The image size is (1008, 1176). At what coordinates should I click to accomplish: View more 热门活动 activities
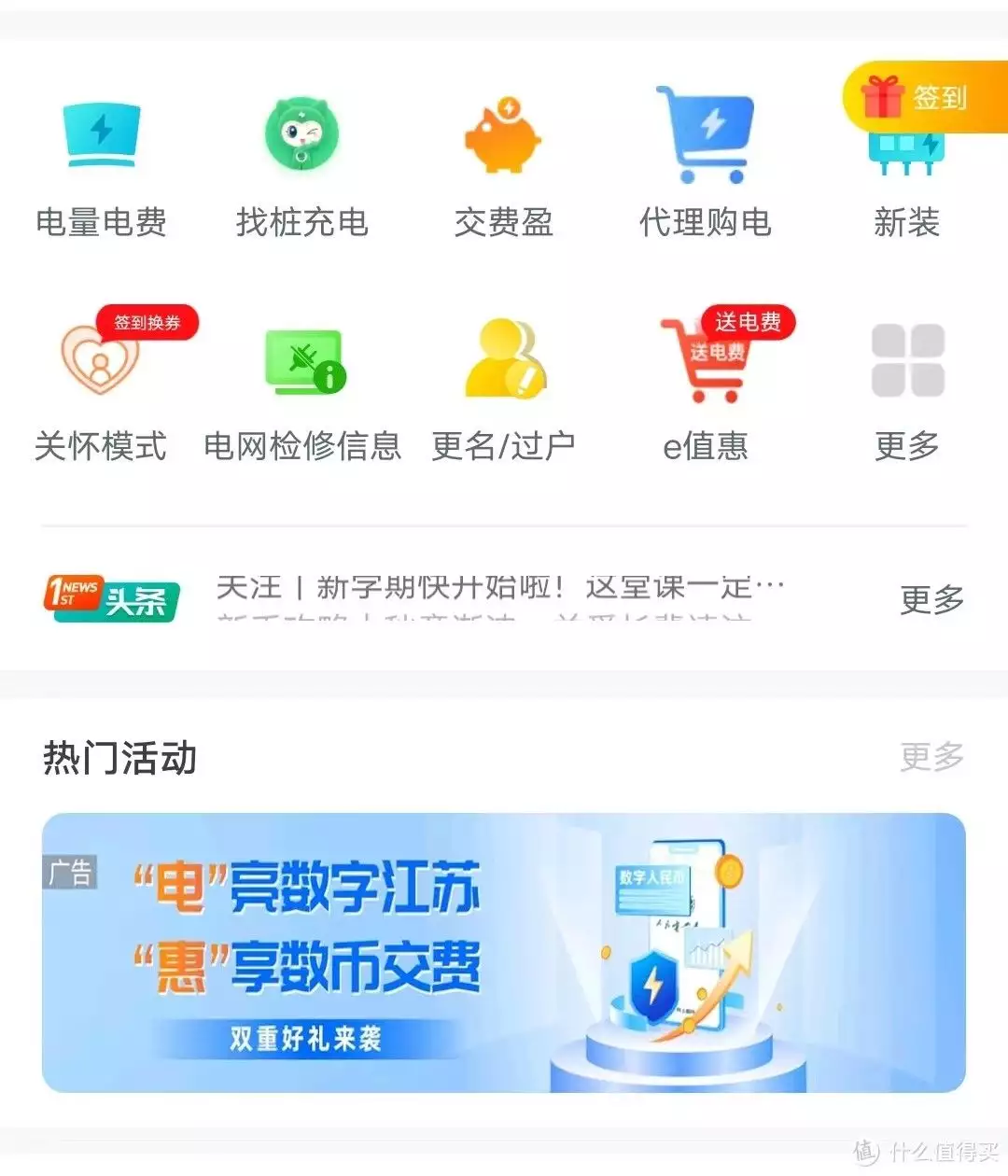coord(931,756)
